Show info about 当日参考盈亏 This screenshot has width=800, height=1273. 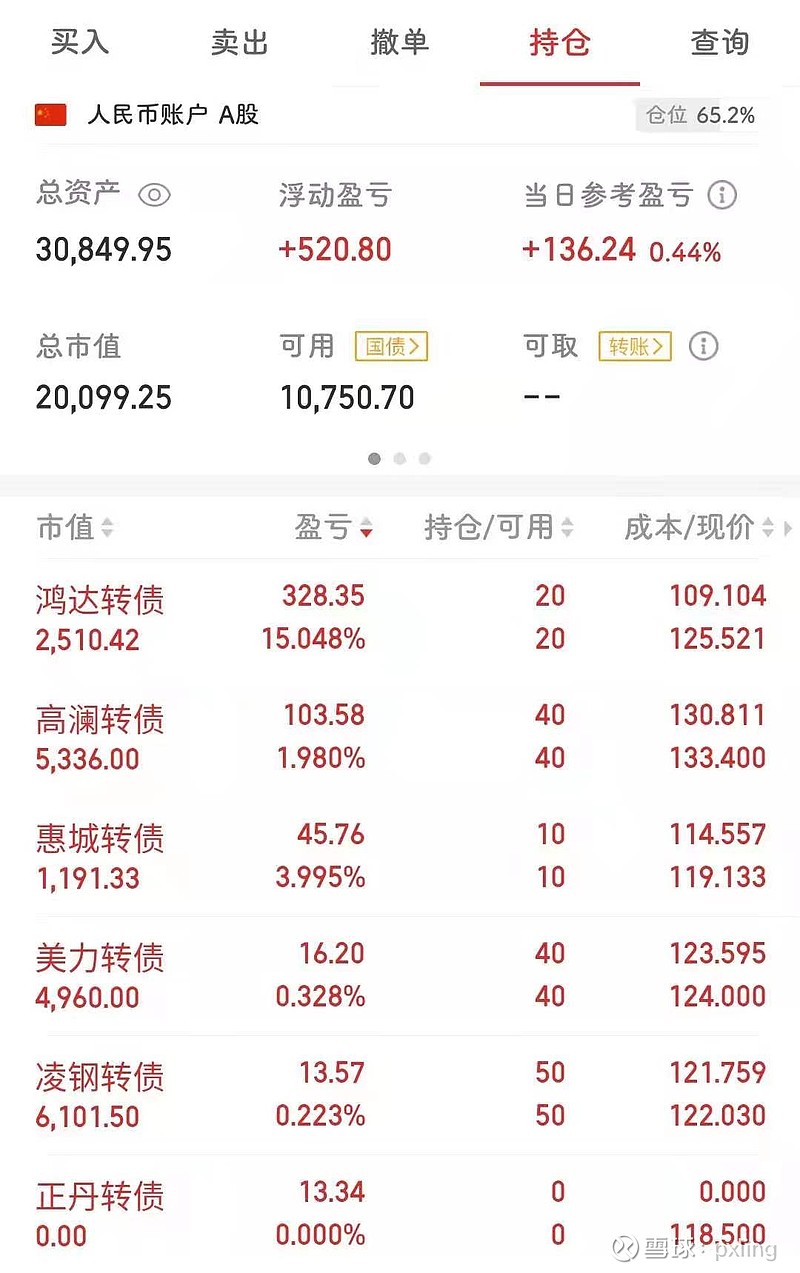(722, 195)
